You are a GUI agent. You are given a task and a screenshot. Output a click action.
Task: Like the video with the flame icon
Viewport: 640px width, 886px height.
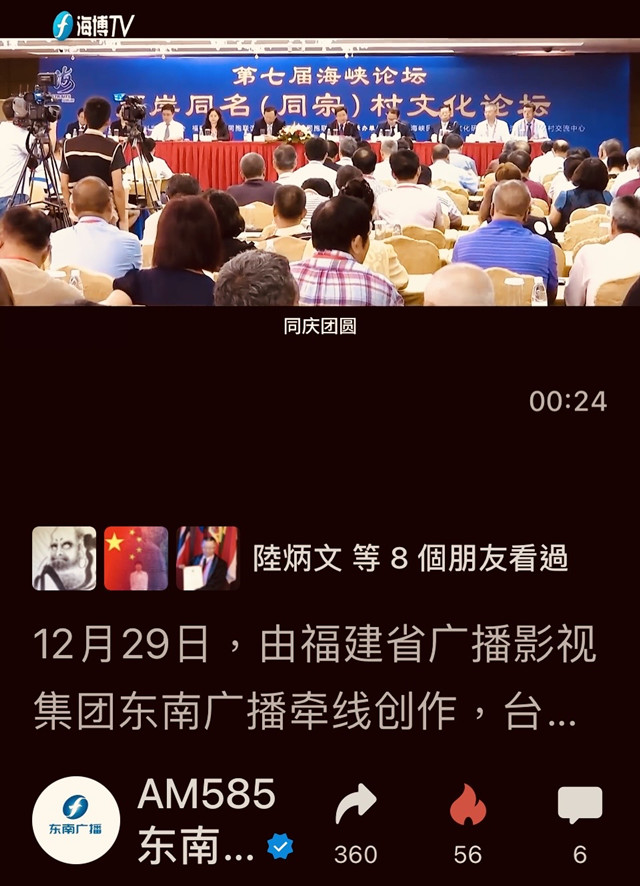467,806
